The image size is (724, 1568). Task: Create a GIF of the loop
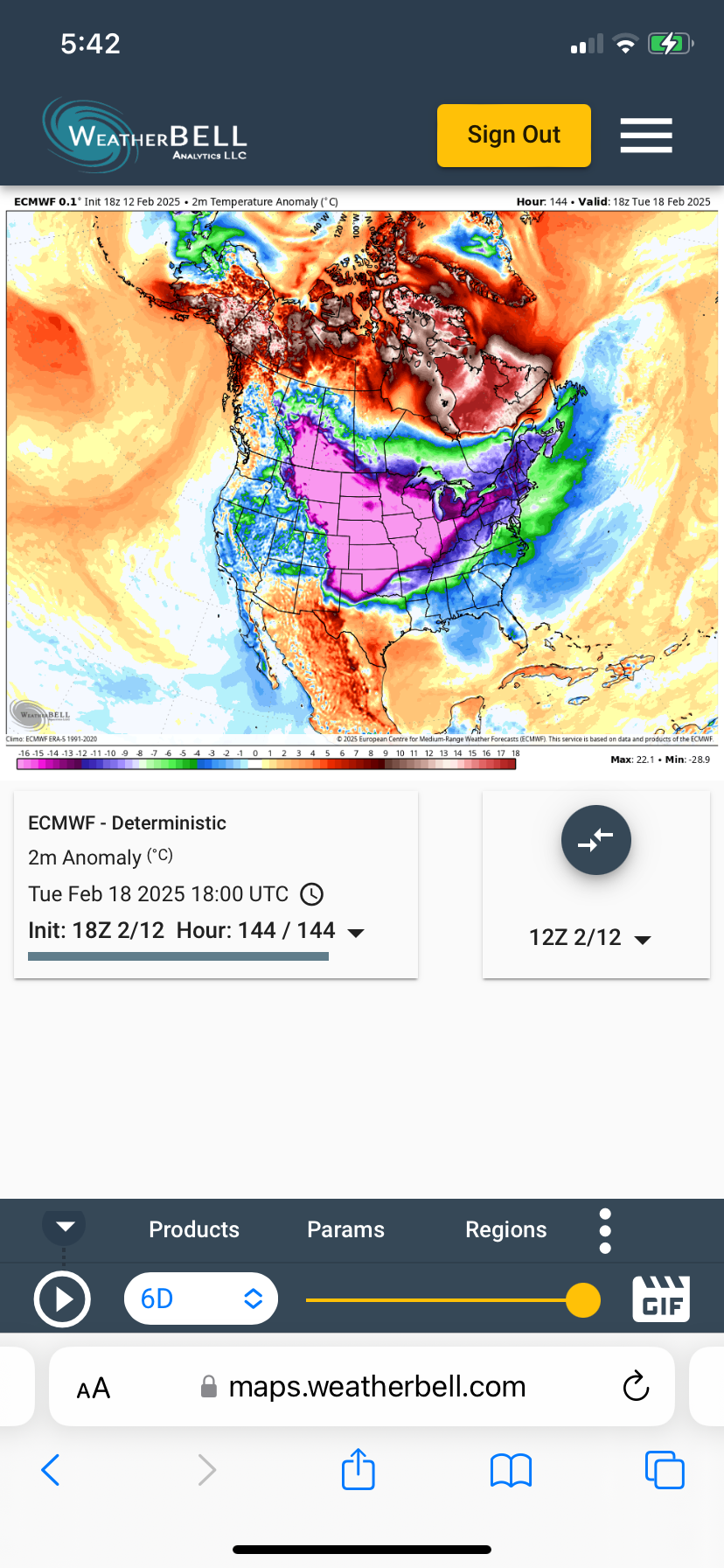(661, 1298)
